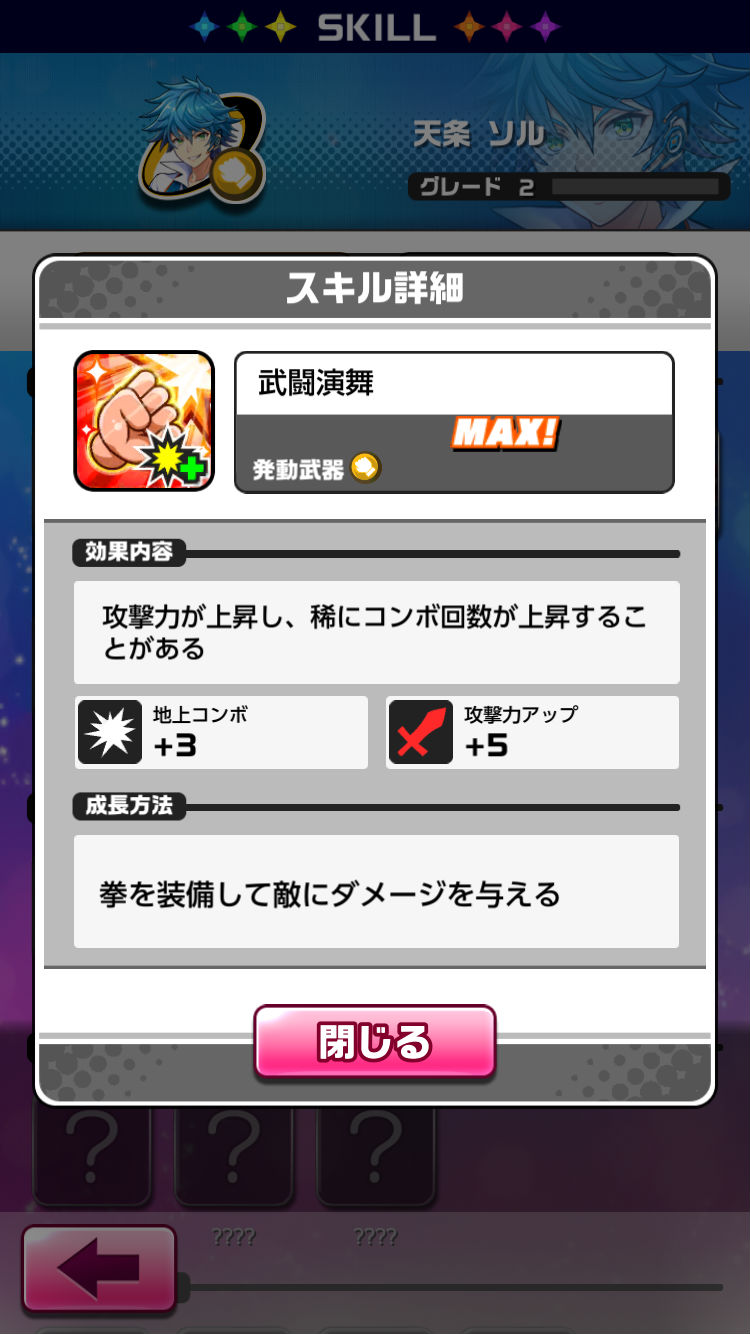Close the skill details dialog with 閉じる

click(x=374, y=1042)
